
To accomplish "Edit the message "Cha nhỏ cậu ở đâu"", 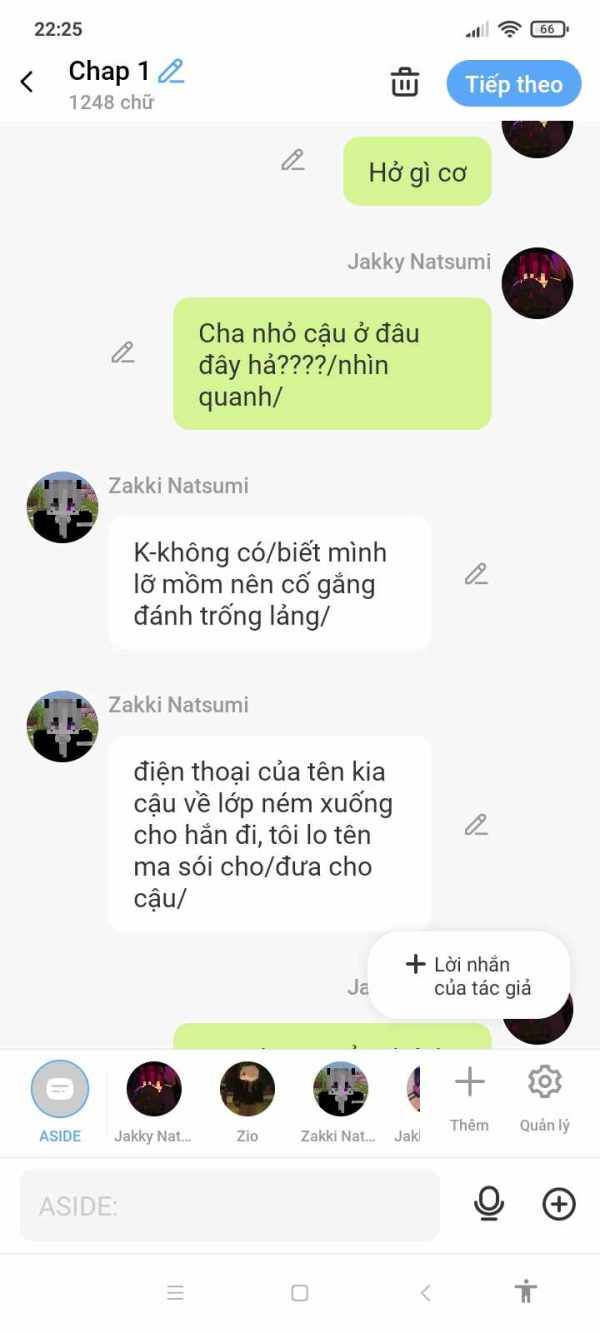I will [x=123, y=352].
